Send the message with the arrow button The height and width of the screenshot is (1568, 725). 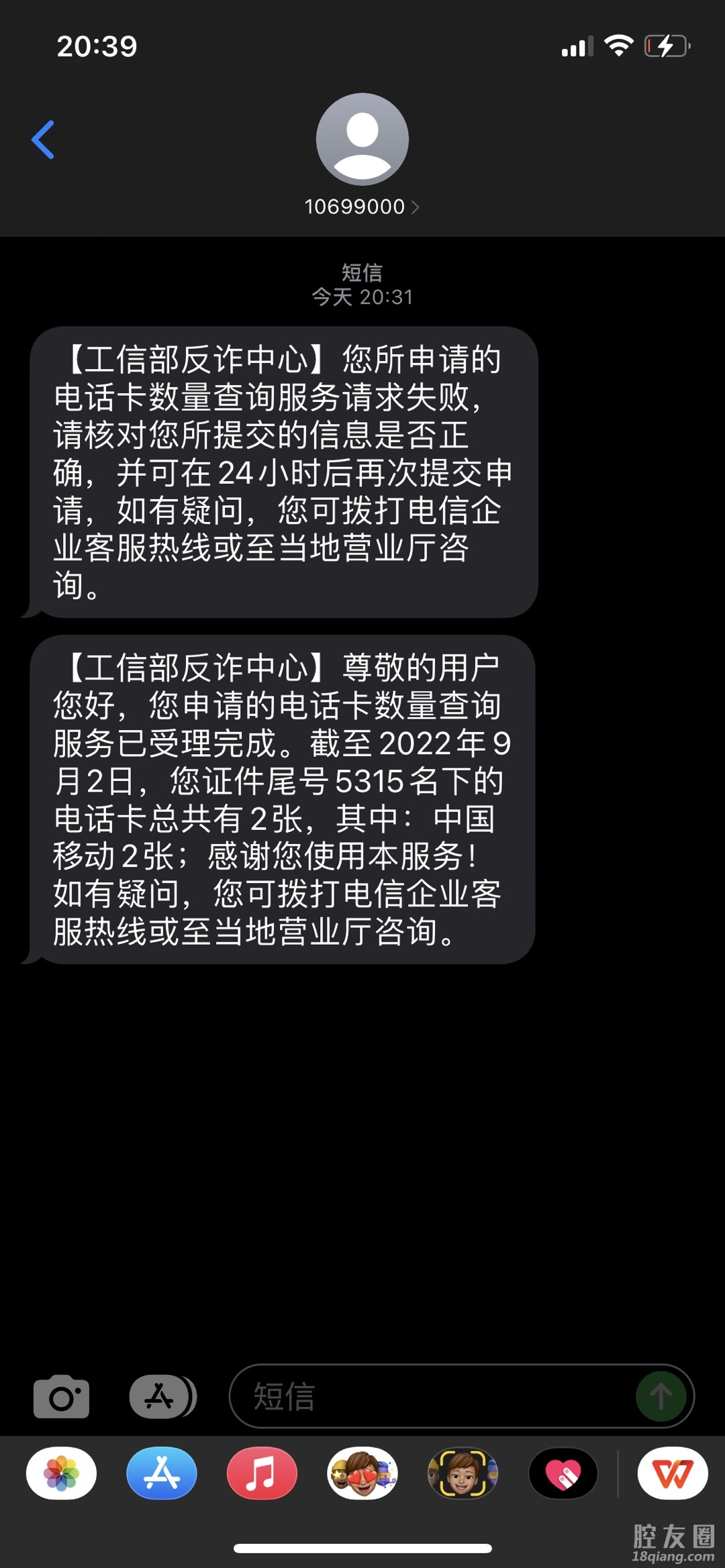[661, 1396]
